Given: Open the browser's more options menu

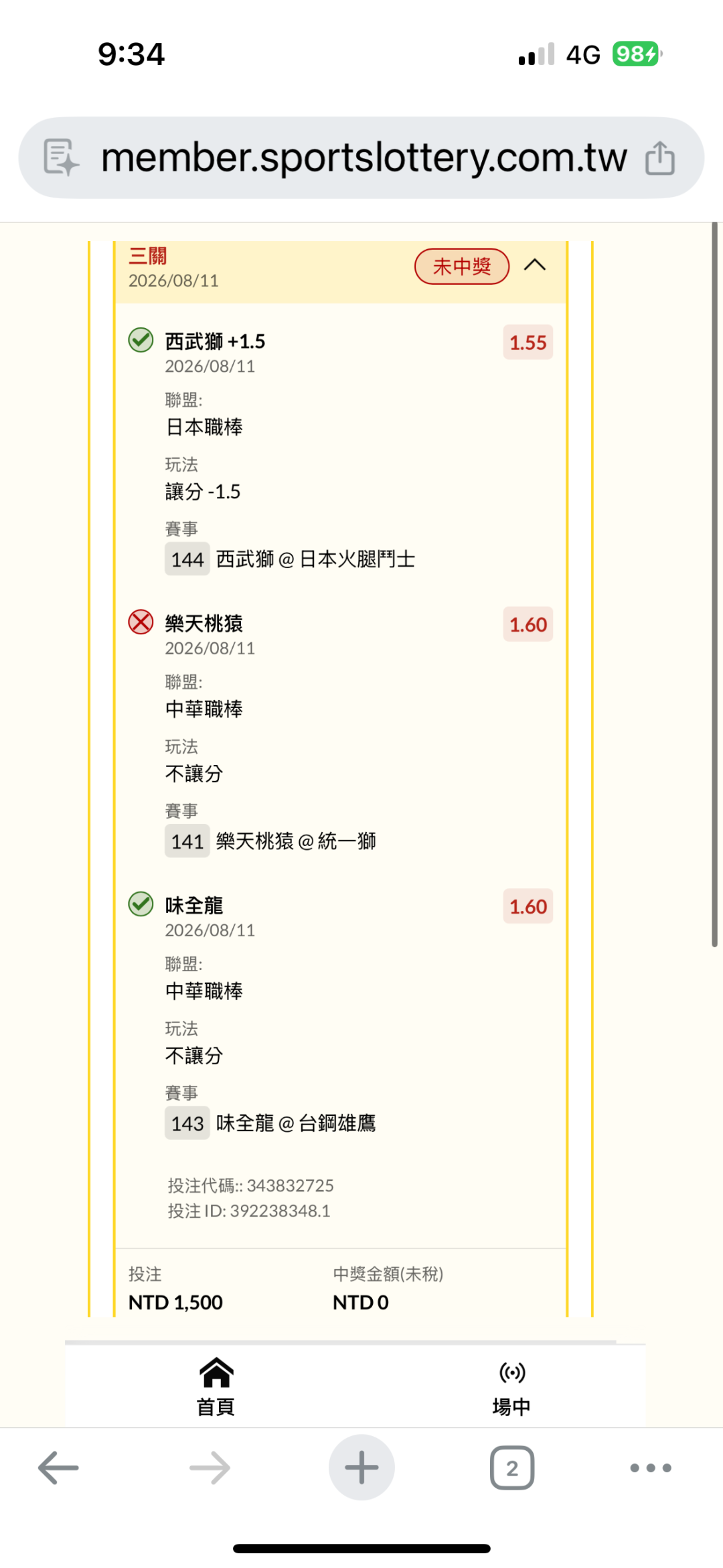Looking at the screenshot, I should click(651, 1468).
